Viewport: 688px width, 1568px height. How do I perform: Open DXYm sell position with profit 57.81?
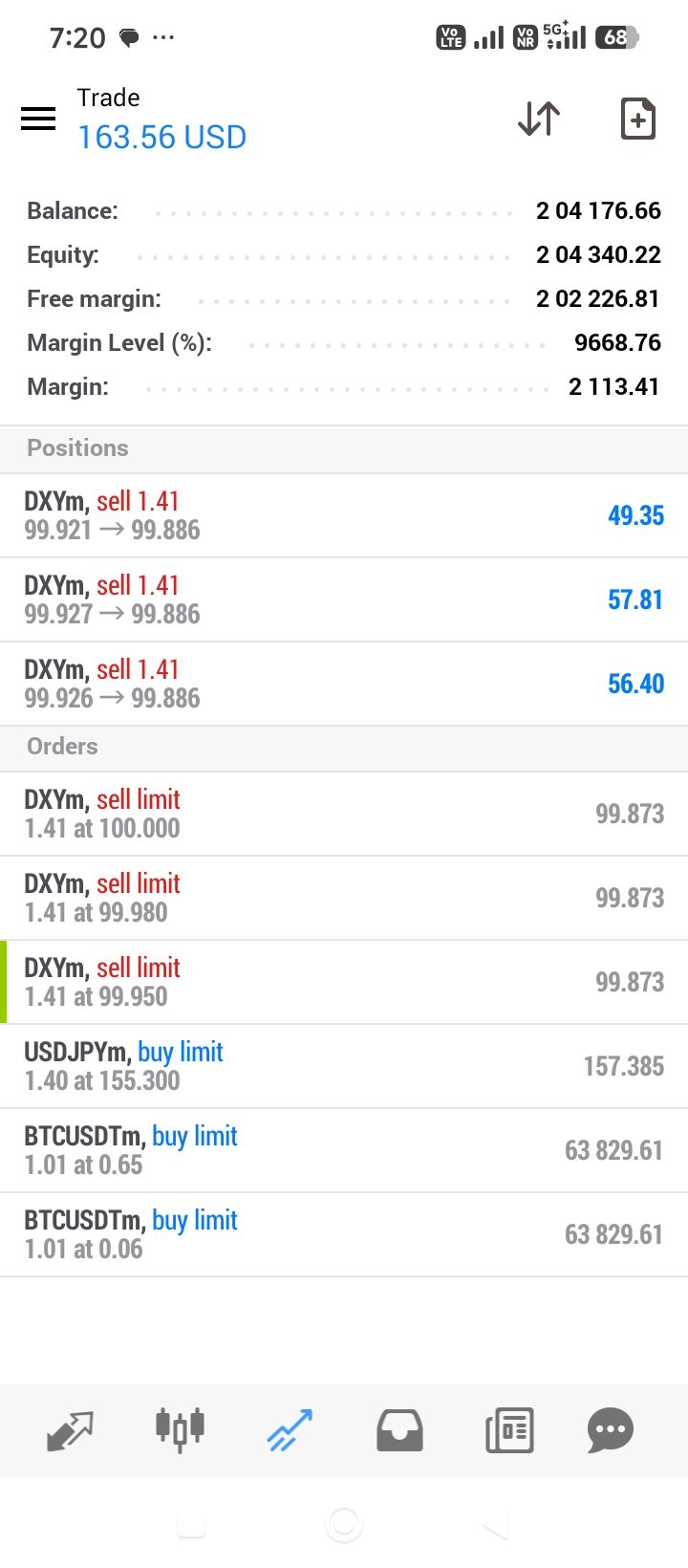coord(344,599)
